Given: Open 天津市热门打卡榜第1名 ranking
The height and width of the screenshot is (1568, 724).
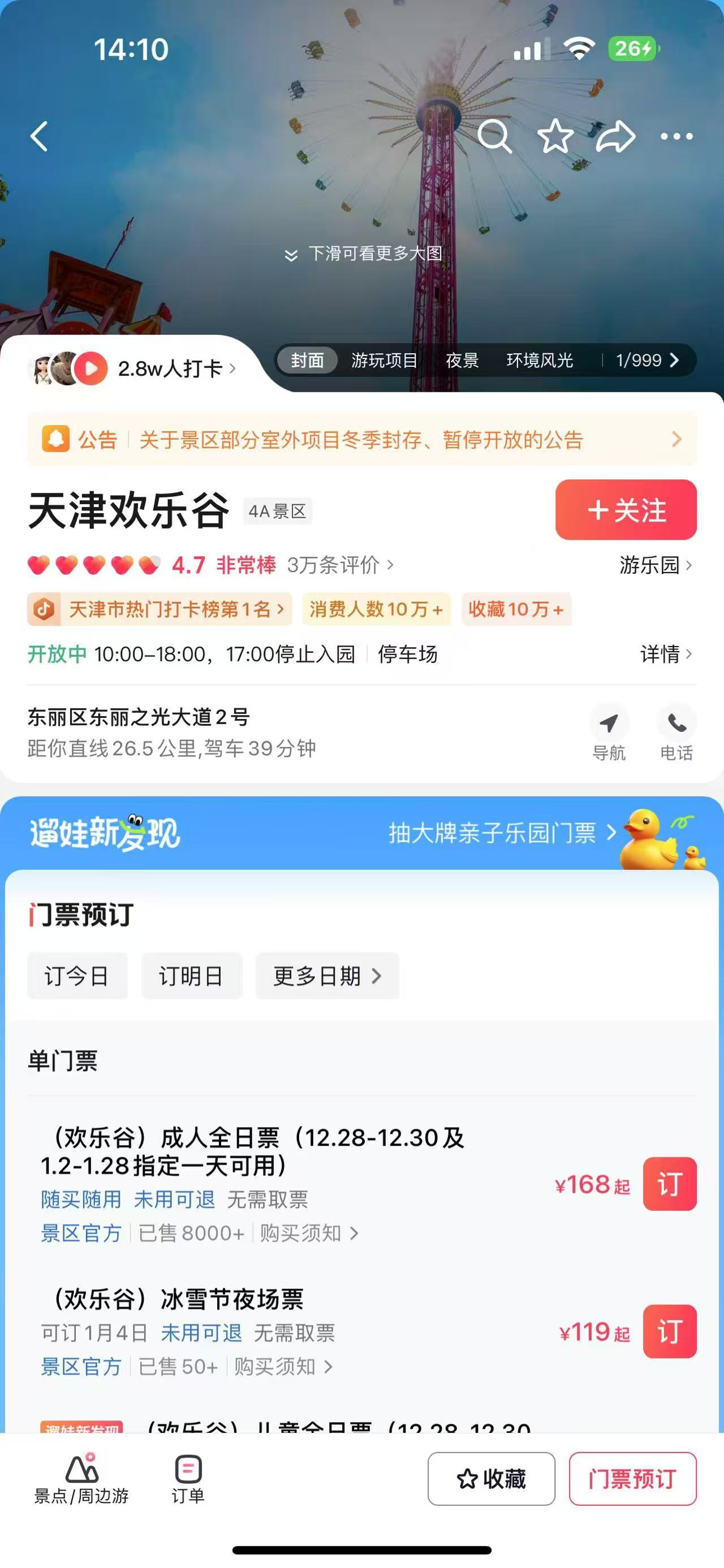Looking at the screenshot, I should [x=169, y=609].
